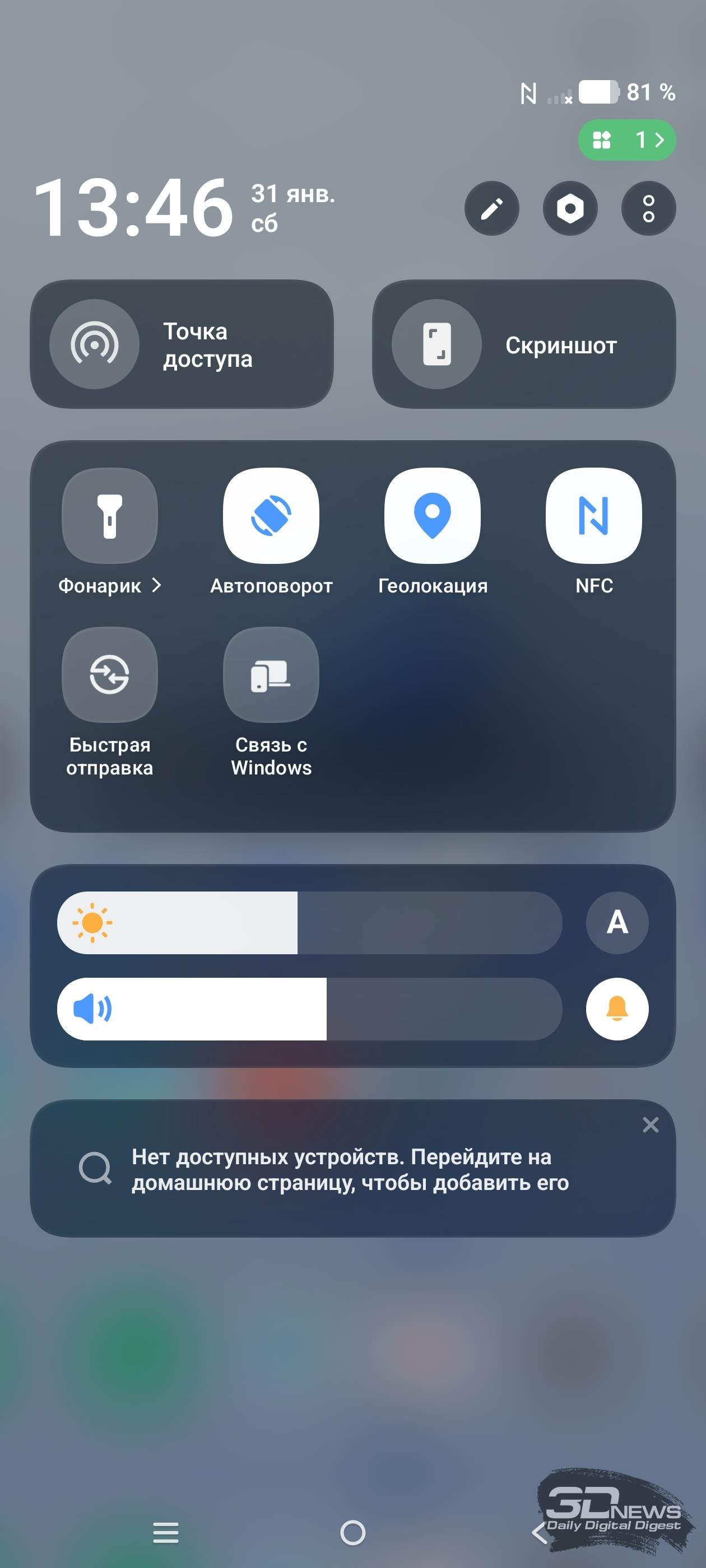
Task: Open system settings via the hexagon icon
Action: pos(569,208)
